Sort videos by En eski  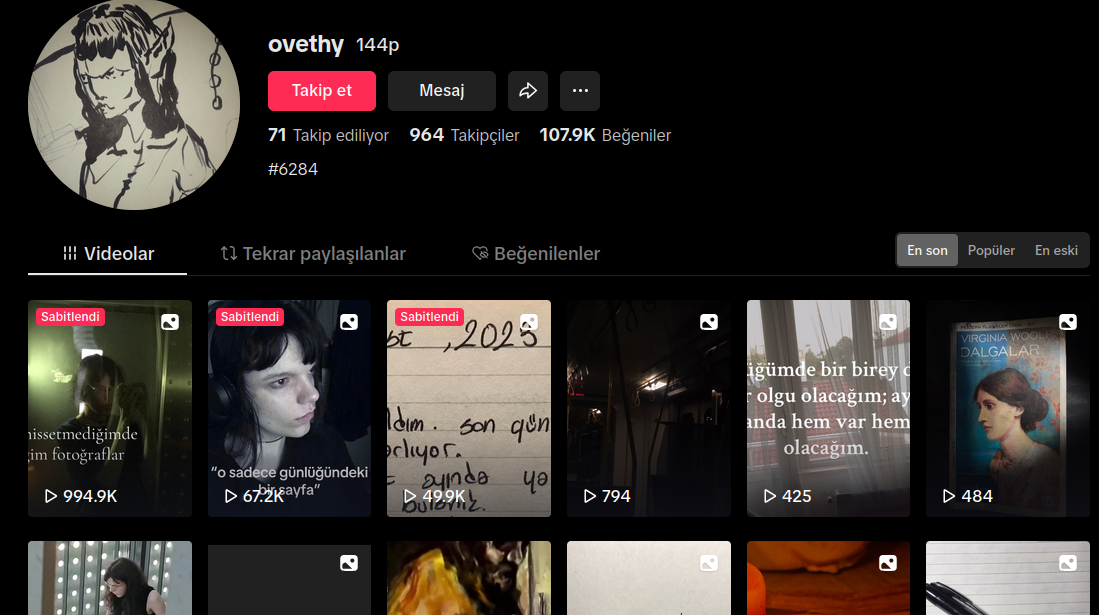coord(1056,250)
